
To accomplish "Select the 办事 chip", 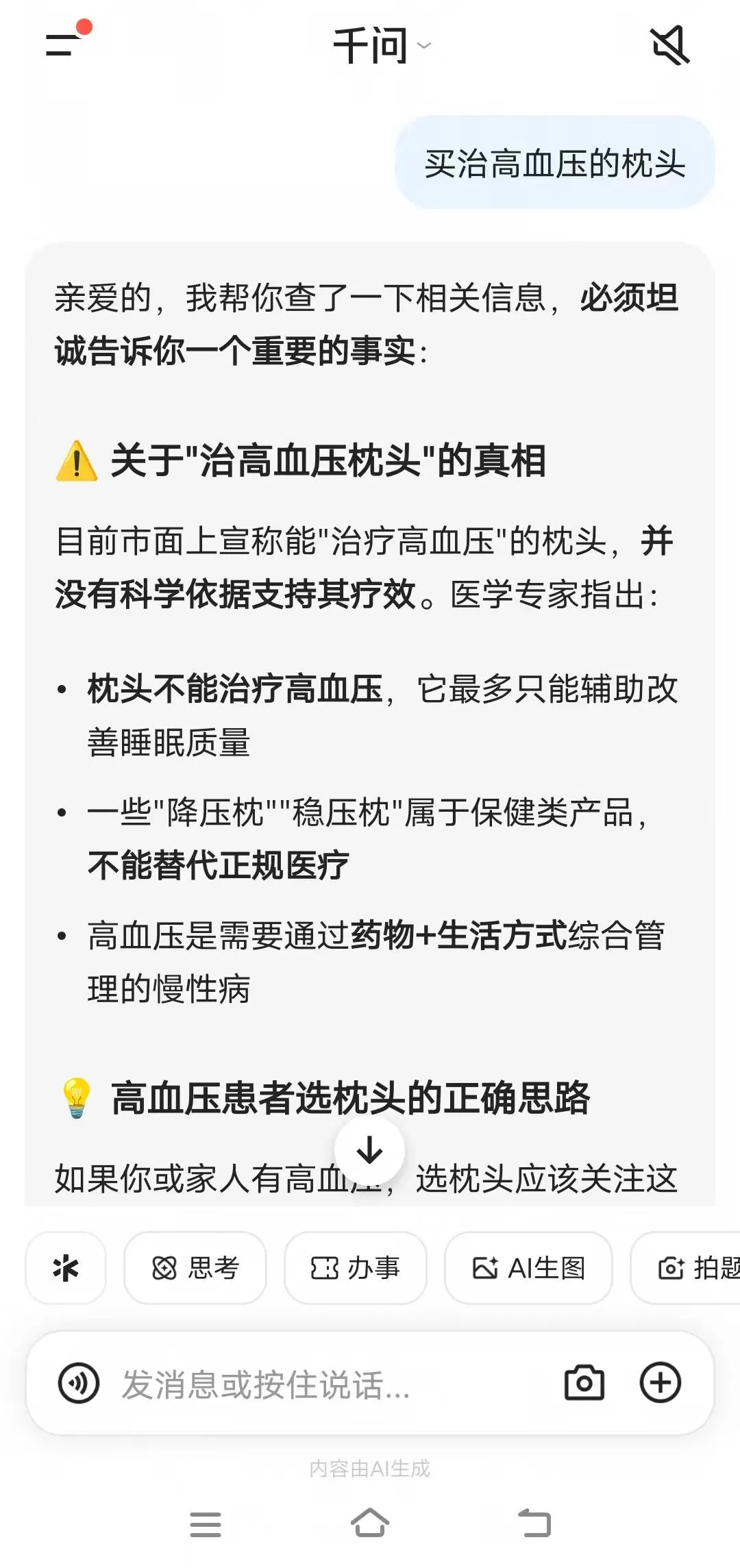I will [356, 1268].
